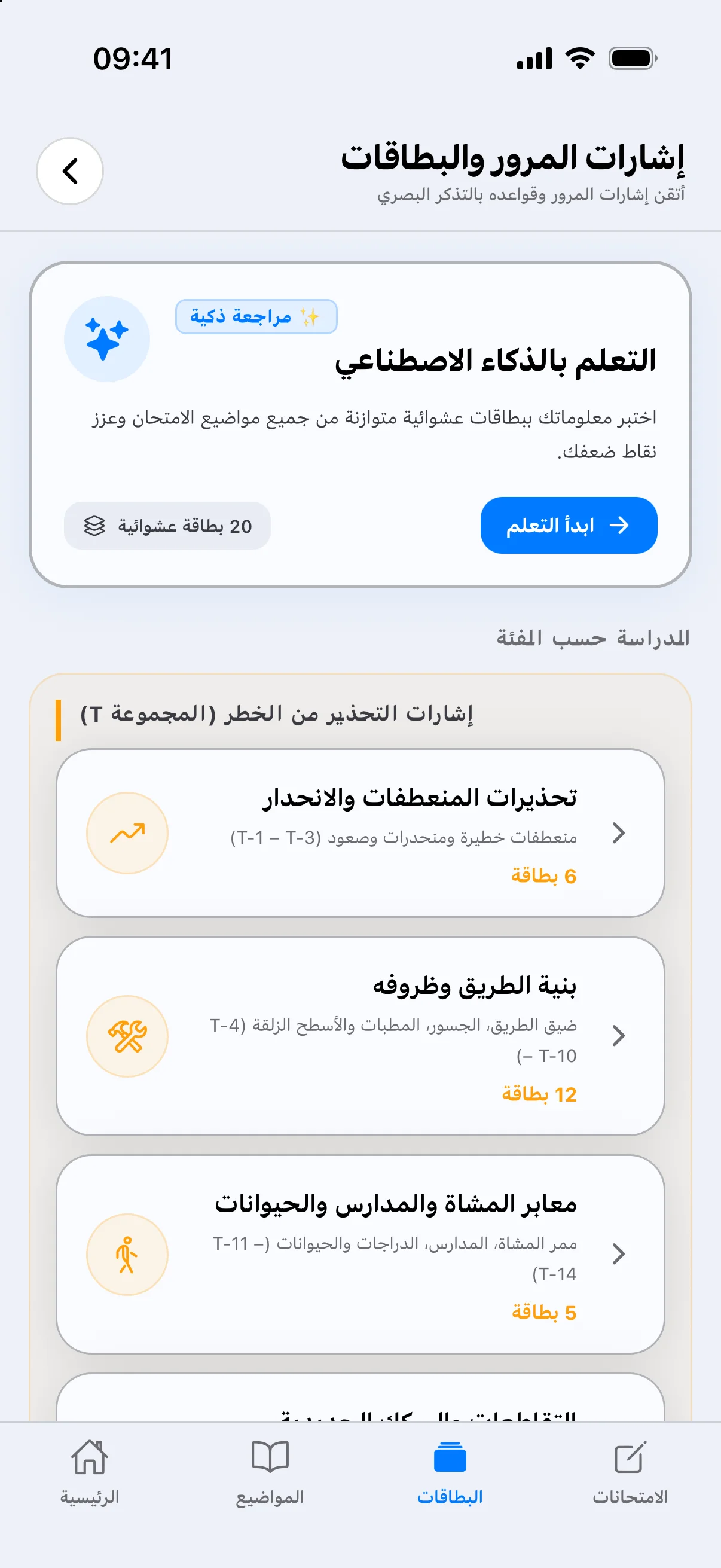
Task: Tap the ابدأ التعلم button
Action: (x=569, y=525)
